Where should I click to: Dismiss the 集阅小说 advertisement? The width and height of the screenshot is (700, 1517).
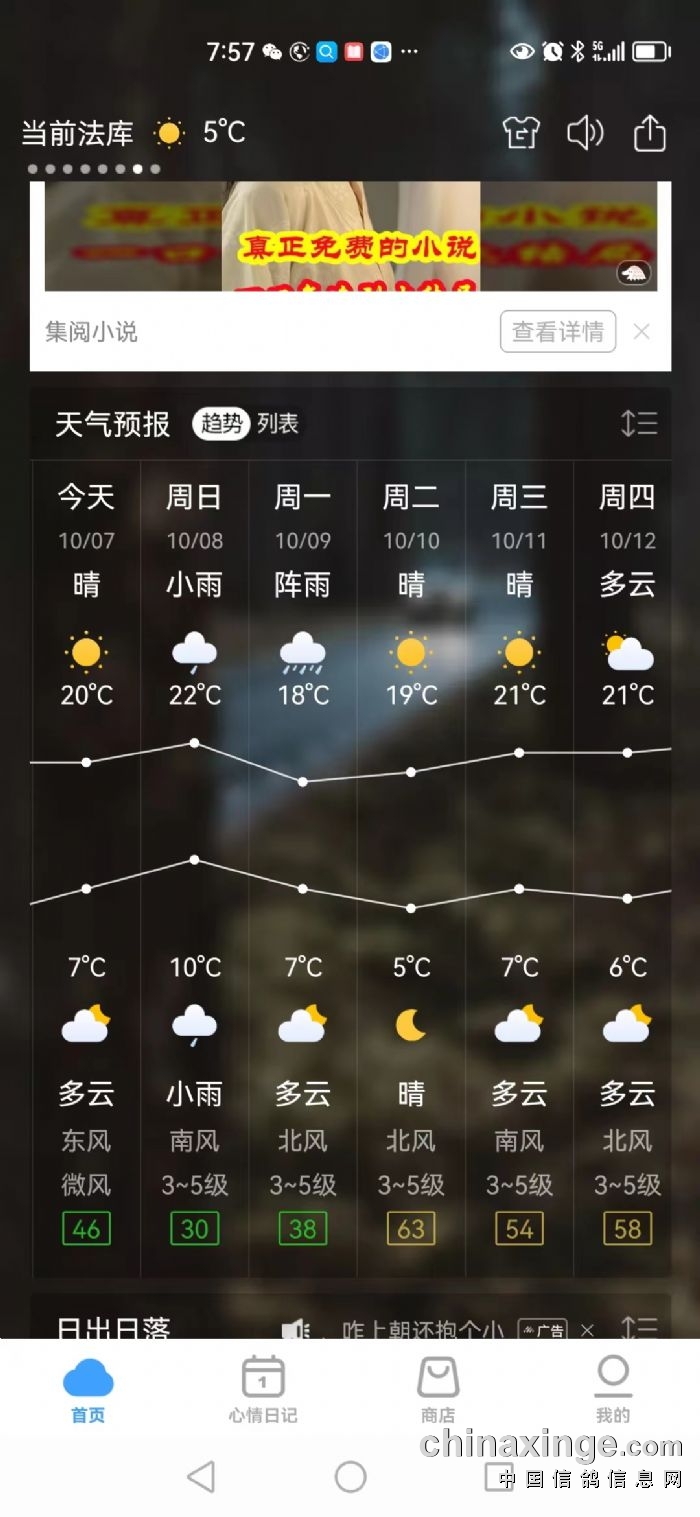point(642,332)
